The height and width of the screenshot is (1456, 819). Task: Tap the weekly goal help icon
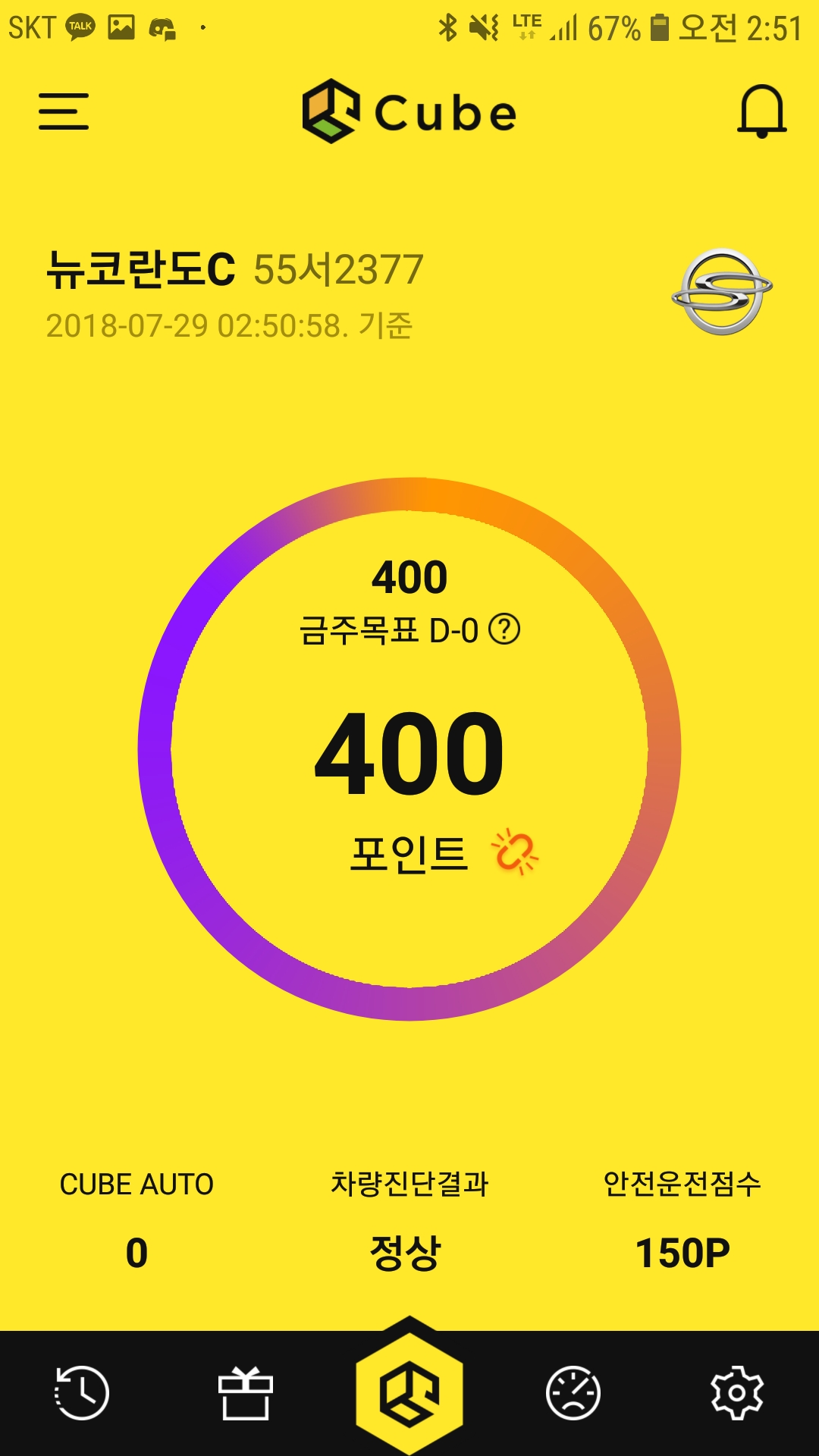(504, 629)
